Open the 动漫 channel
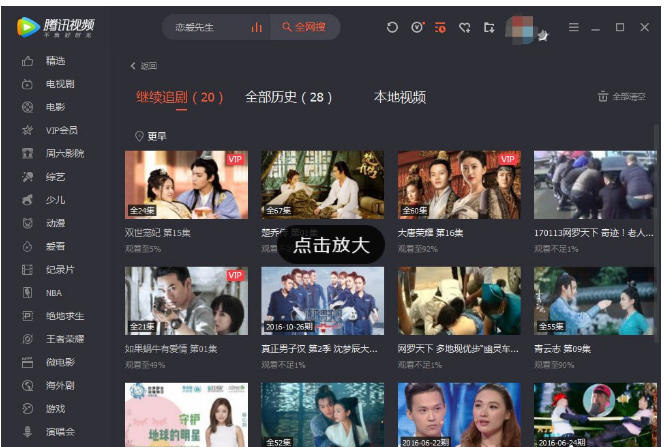This screenshot has width=667, height=447. 55,223
